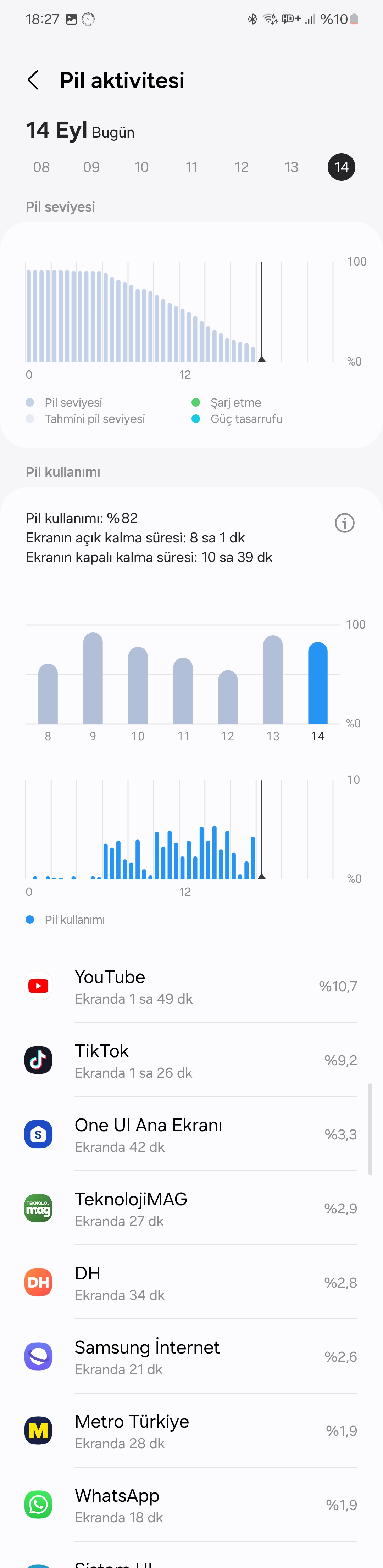The width and height of the screenshot is (383, 1568).
Task: Select day 08 in date strip
Action: point(41,167)
